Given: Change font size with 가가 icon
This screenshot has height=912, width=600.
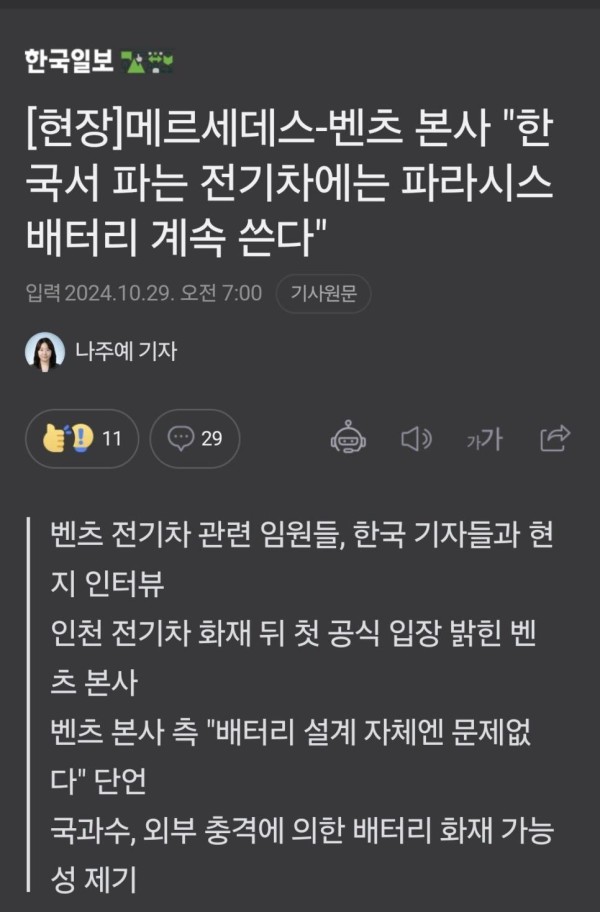Looking at the screenshot, I should [x=484, y=438].
